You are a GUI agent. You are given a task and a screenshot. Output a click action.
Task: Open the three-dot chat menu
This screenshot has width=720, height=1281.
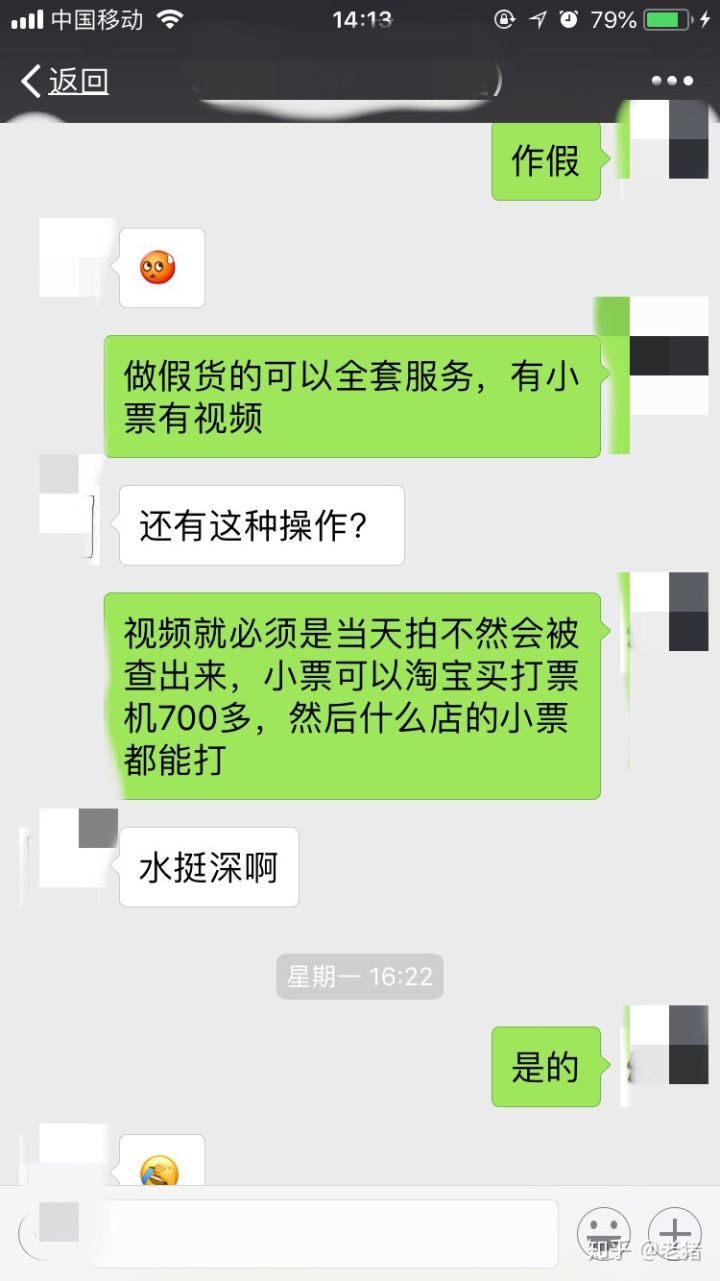click(x=671, y=81)
